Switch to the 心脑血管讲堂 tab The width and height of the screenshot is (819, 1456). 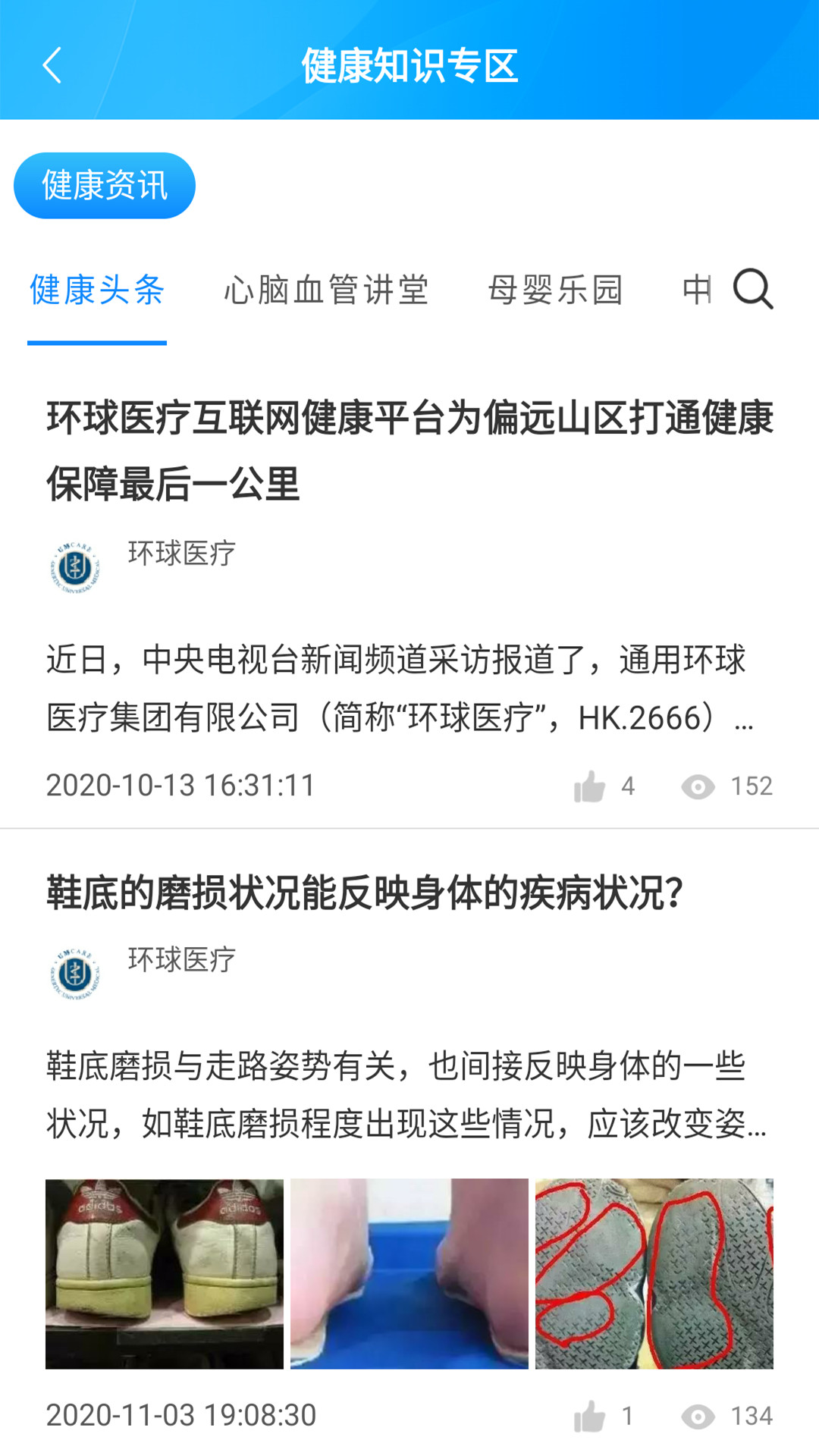pos(328,290)
